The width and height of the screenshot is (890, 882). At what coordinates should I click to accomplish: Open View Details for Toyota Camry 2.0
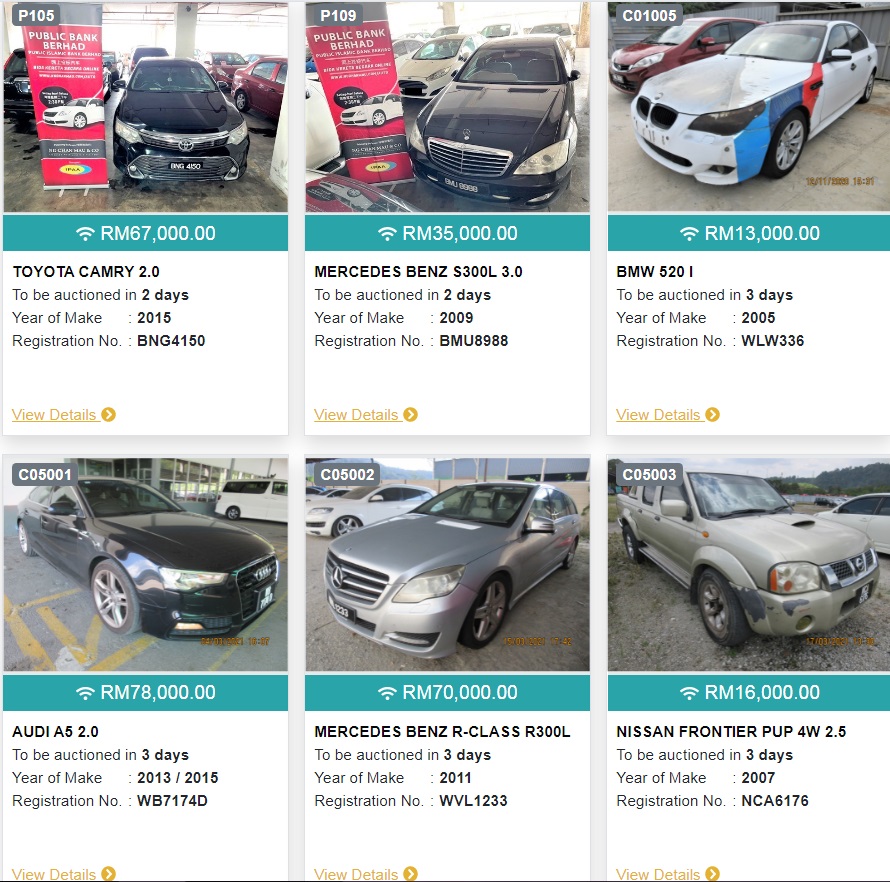64,415
